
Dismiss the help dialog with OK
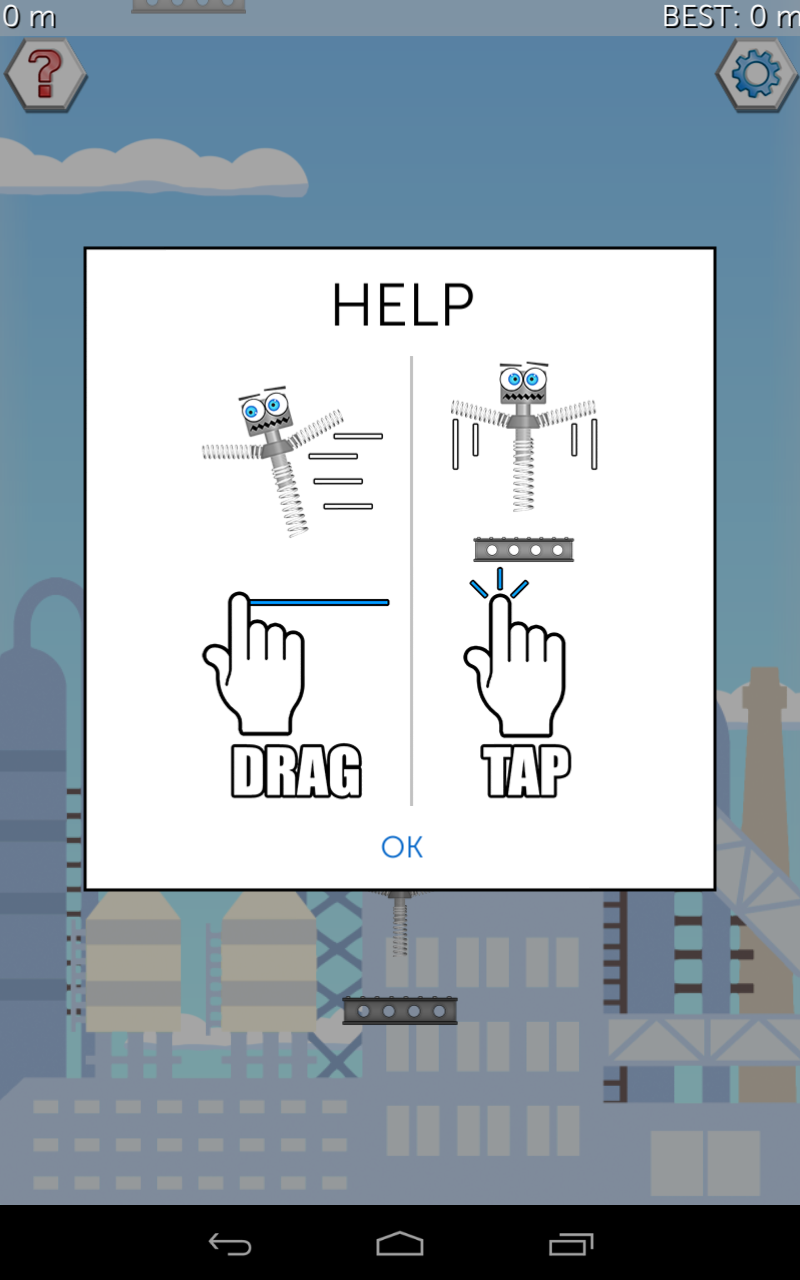click(402, 847)
